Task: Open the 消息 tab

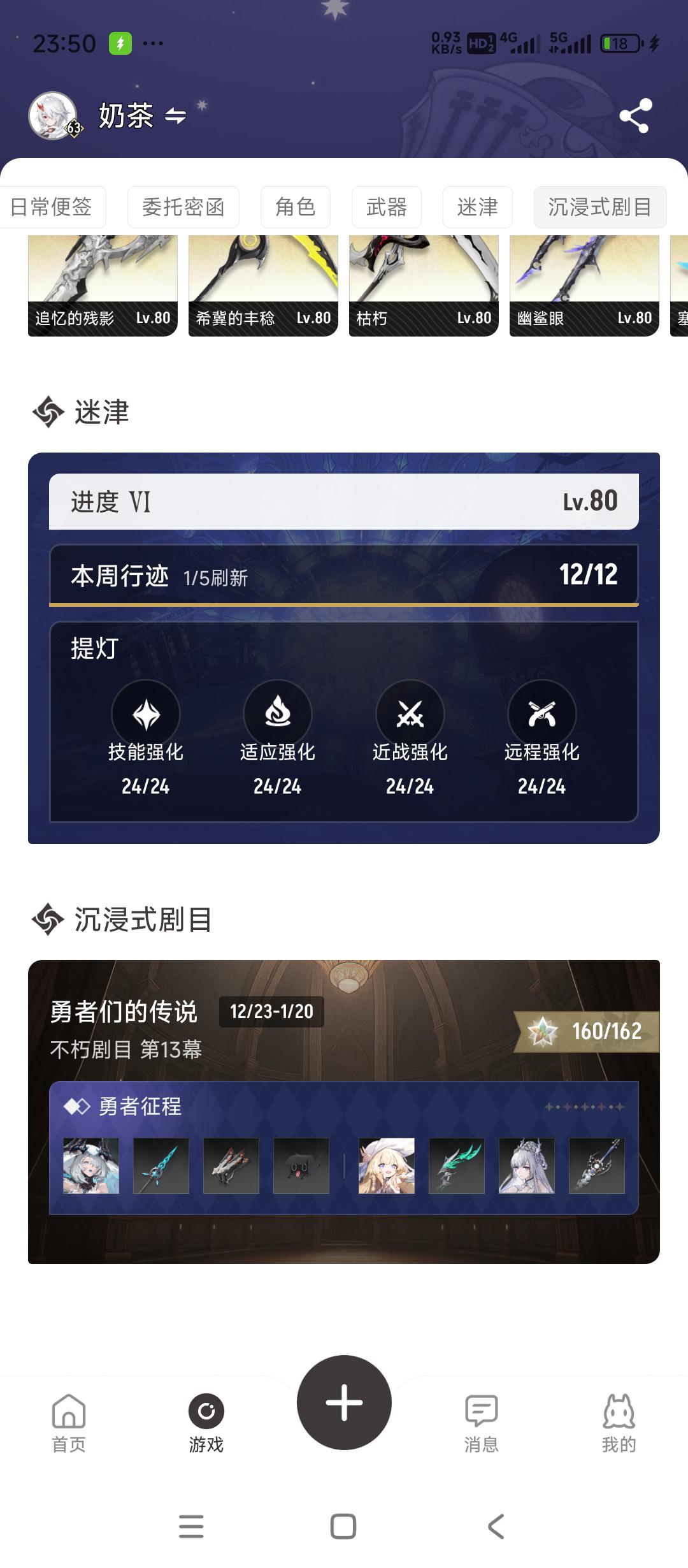Action: point(481,1423)
